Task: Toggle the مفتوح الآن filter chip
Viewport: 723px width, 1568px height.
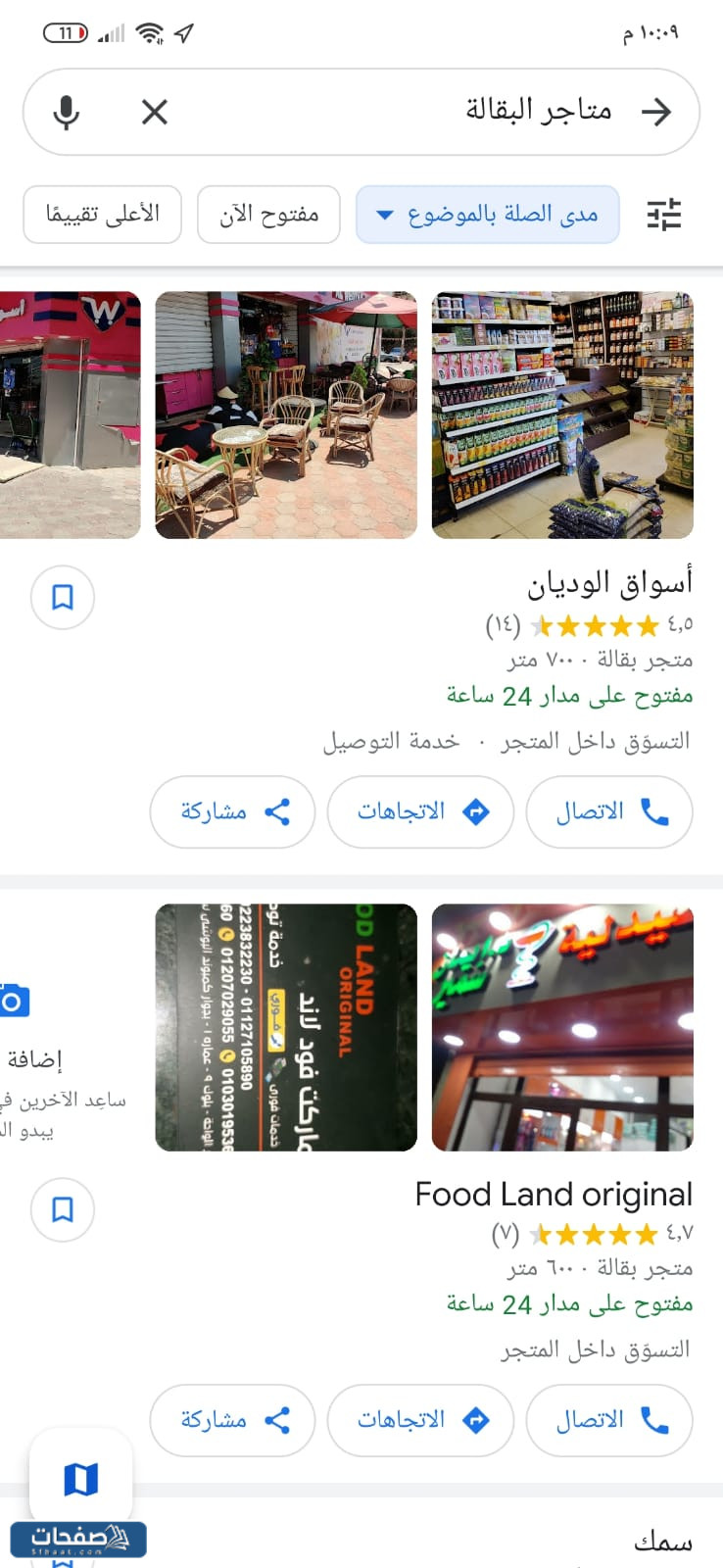Action: point(268,215)
